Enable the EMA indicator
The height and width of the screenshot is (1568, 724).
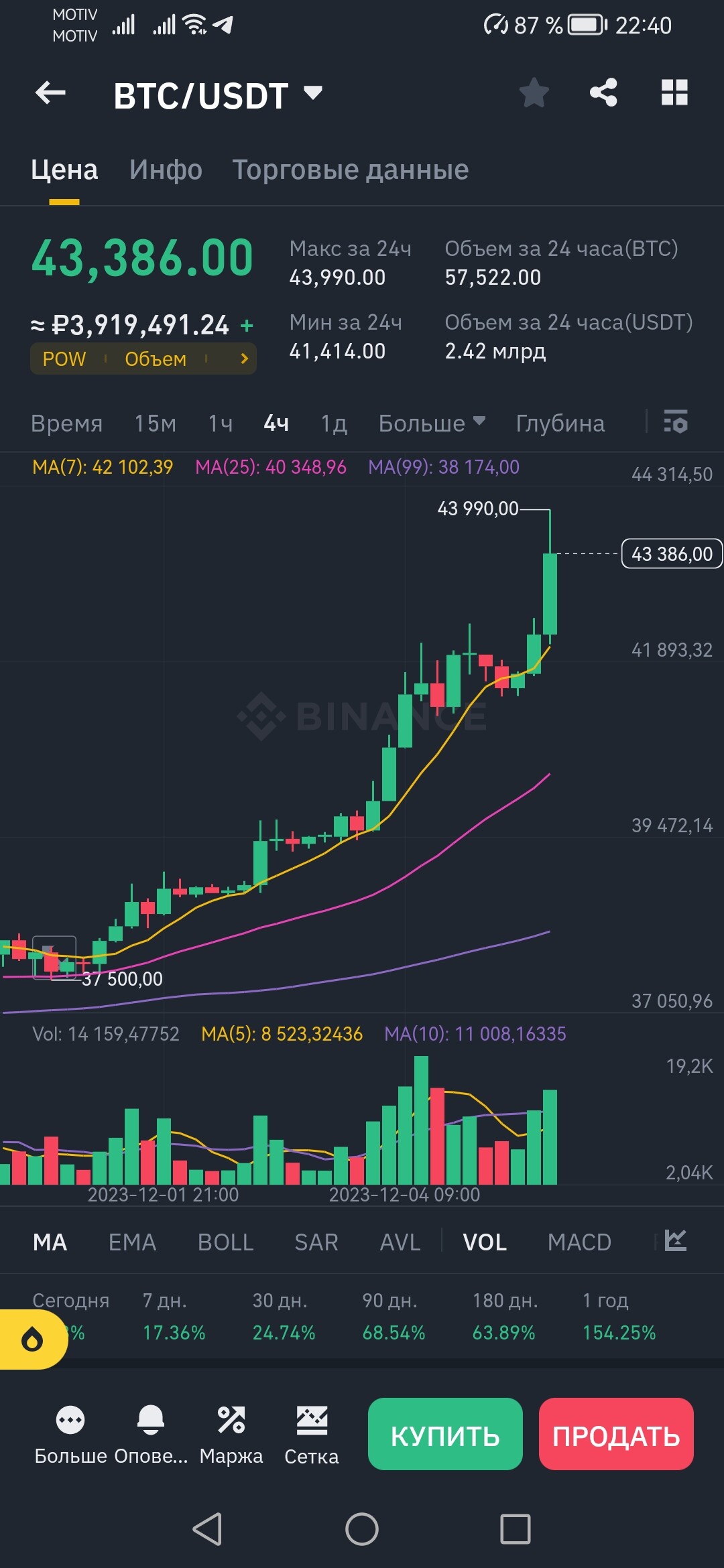click(x=132, y=1242)
